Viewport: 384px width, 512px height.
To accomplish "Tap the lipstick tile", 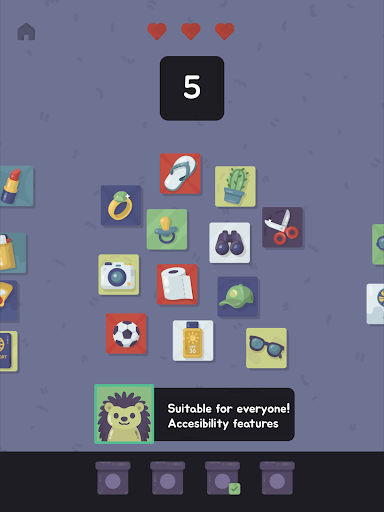I will [x=16, y=186].
